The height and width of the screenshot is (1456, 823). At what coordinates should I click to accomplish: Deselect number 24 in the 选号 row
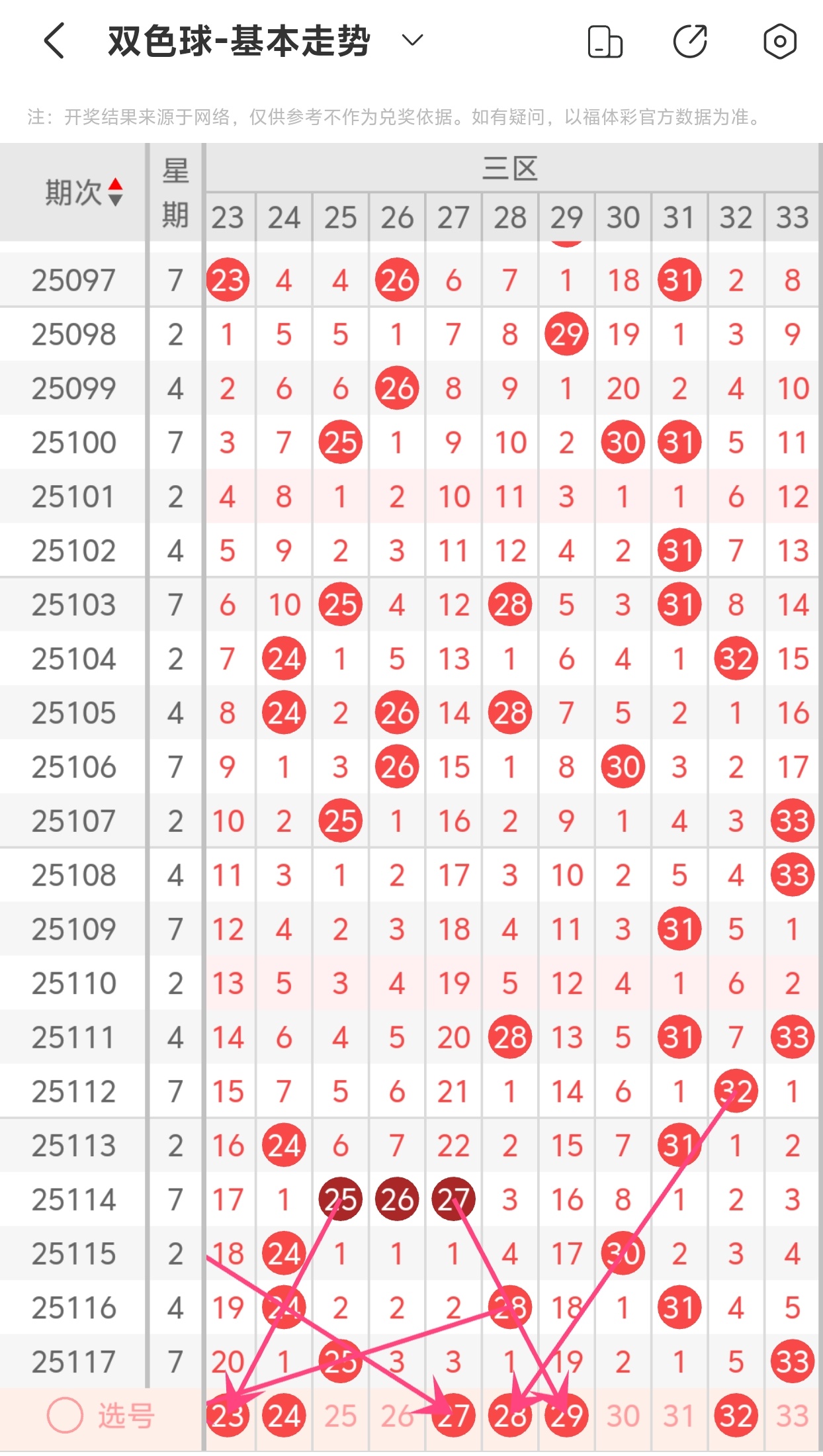284,1416
